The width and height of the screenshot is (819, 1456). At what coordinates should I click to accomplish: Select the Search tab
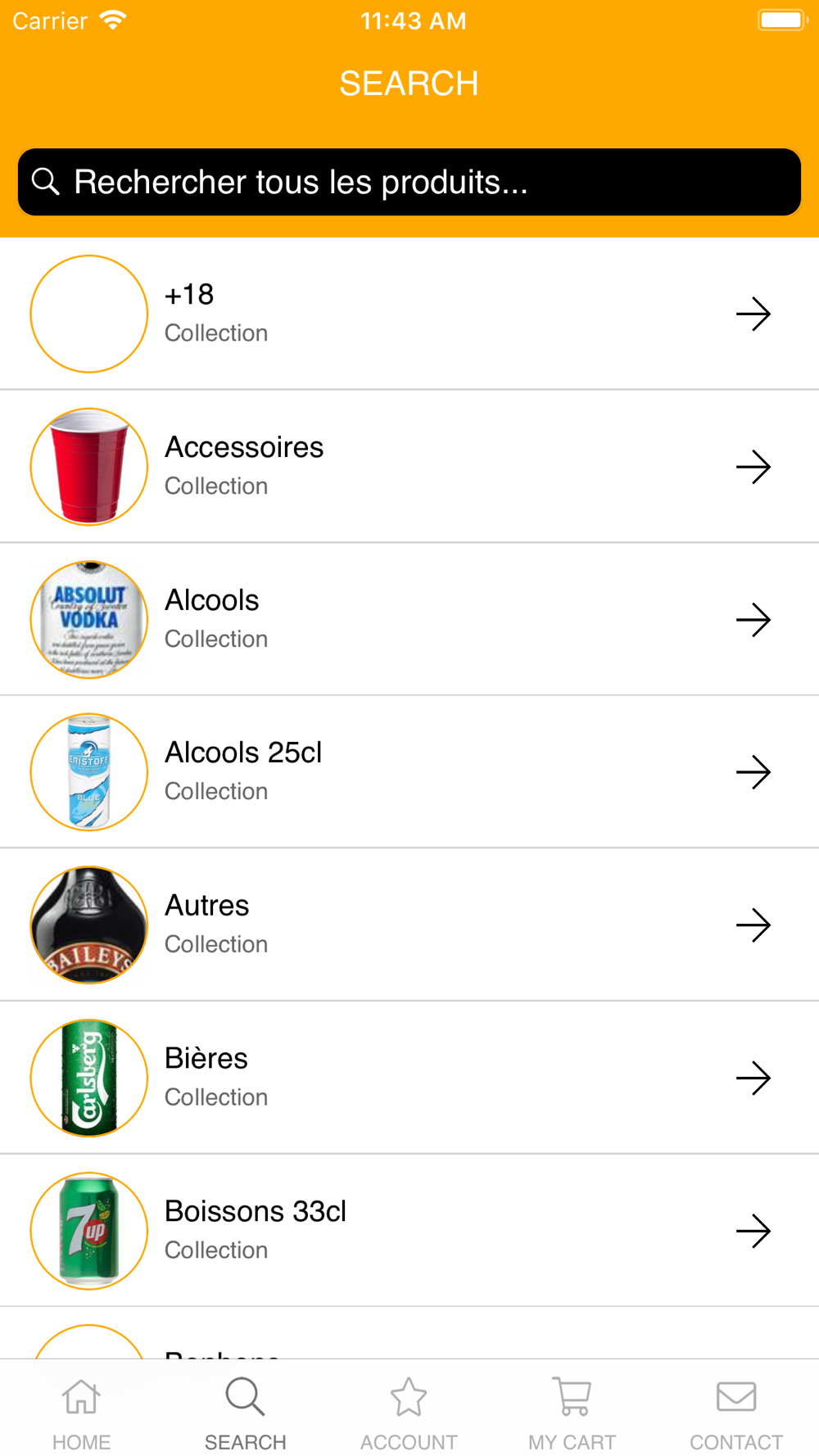click(x=246, y=1411)
